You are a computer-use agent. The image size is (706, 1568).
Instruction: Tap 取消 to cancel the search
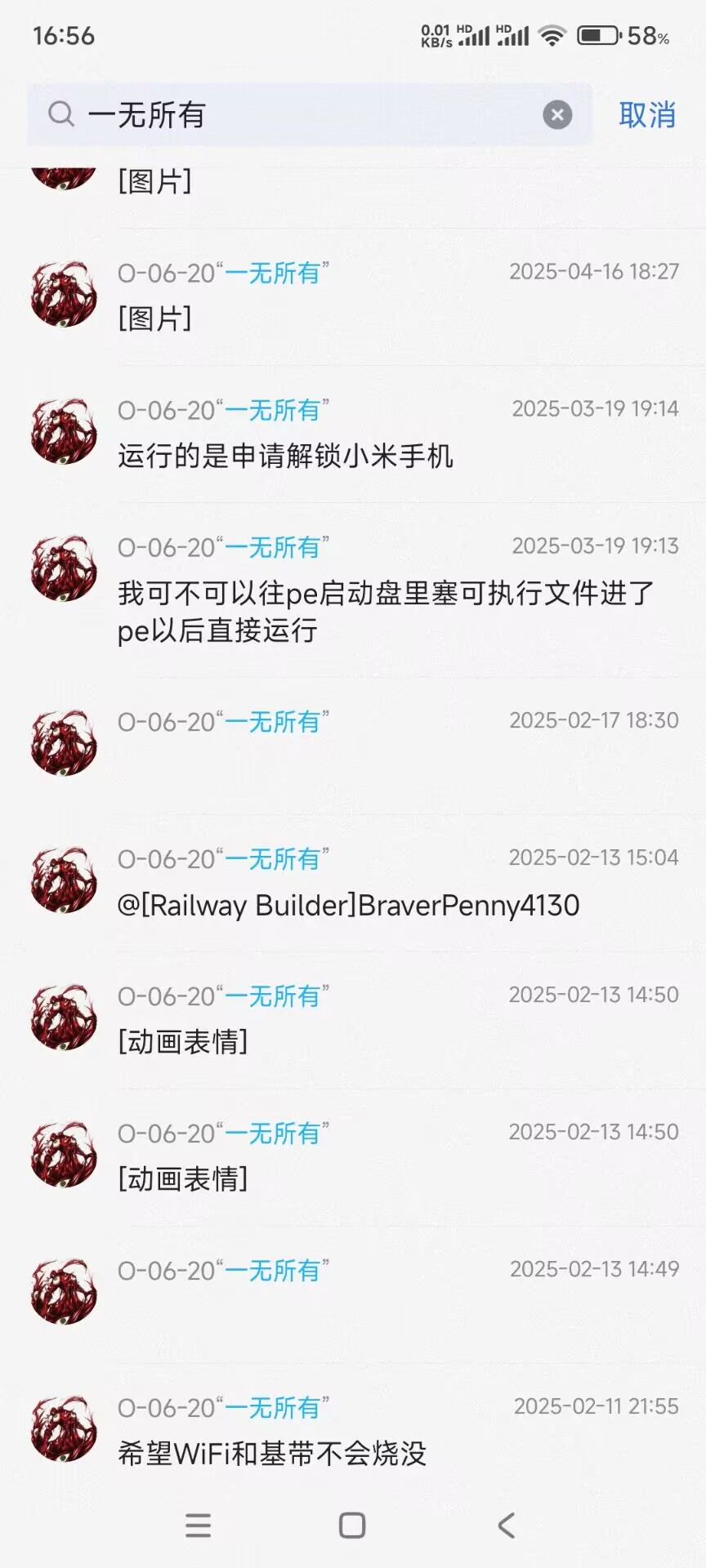click(646, 115)
